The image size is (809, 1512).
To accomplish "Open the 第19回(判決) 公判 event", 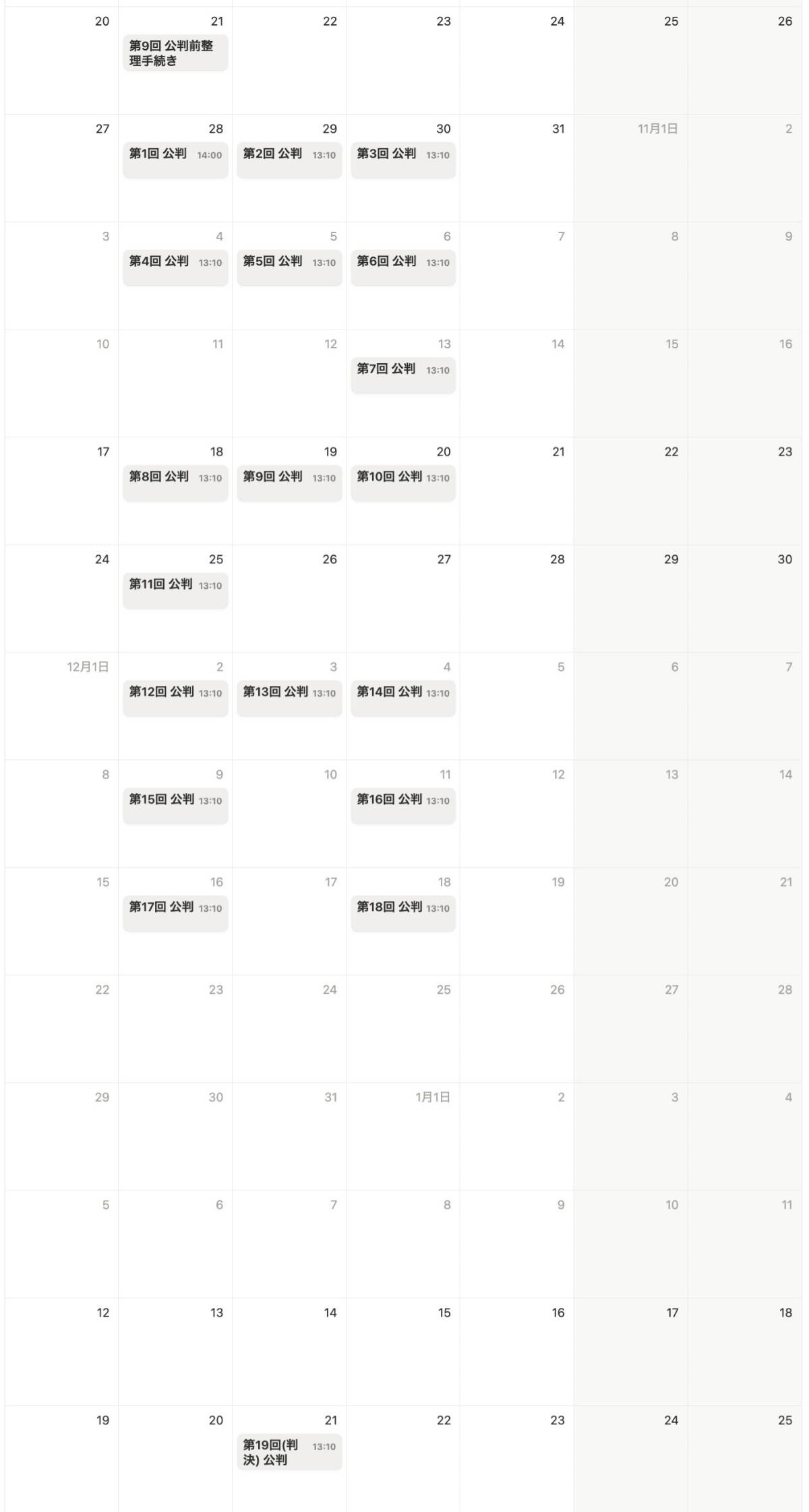I will coord(289,1452).
